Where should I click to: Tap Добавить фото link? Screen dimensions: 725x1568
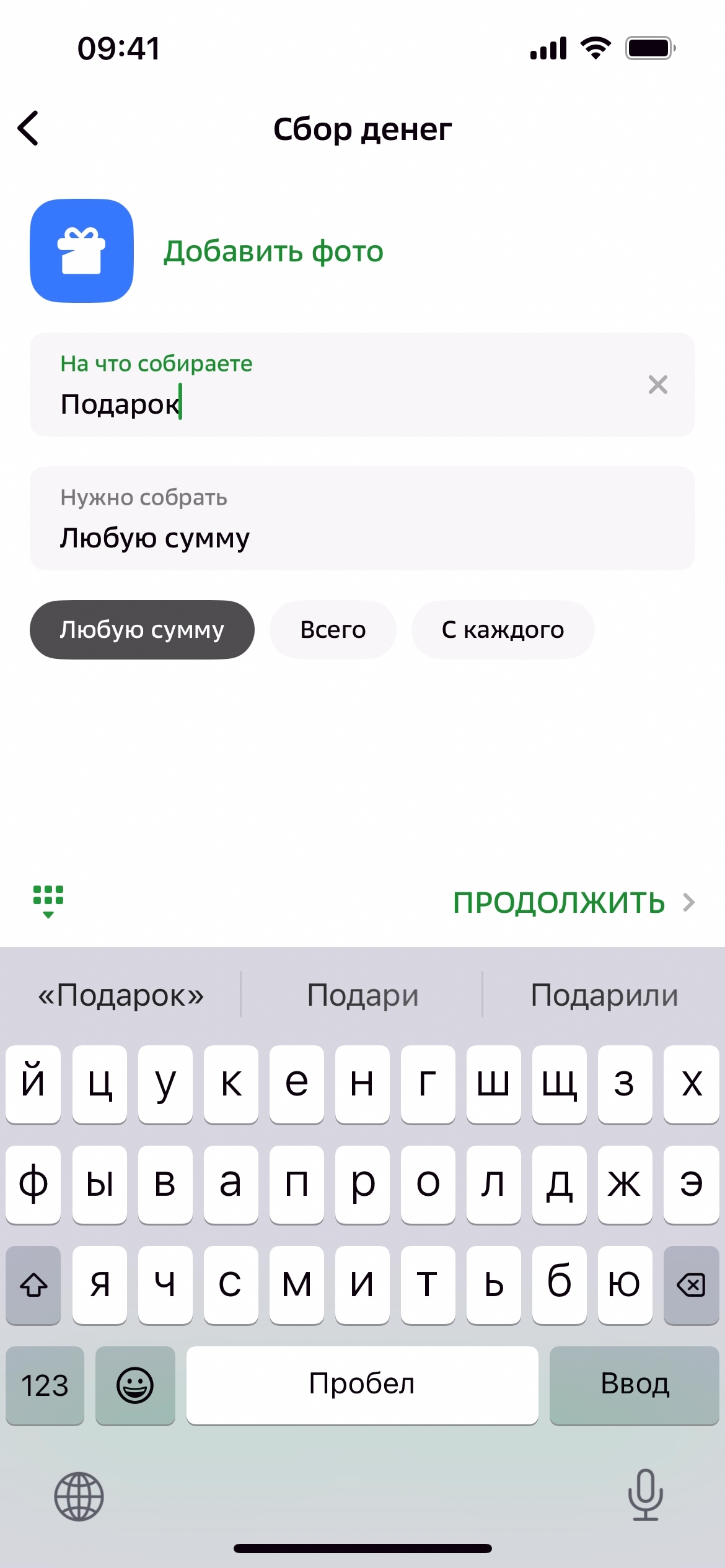[x=273, y=251]
